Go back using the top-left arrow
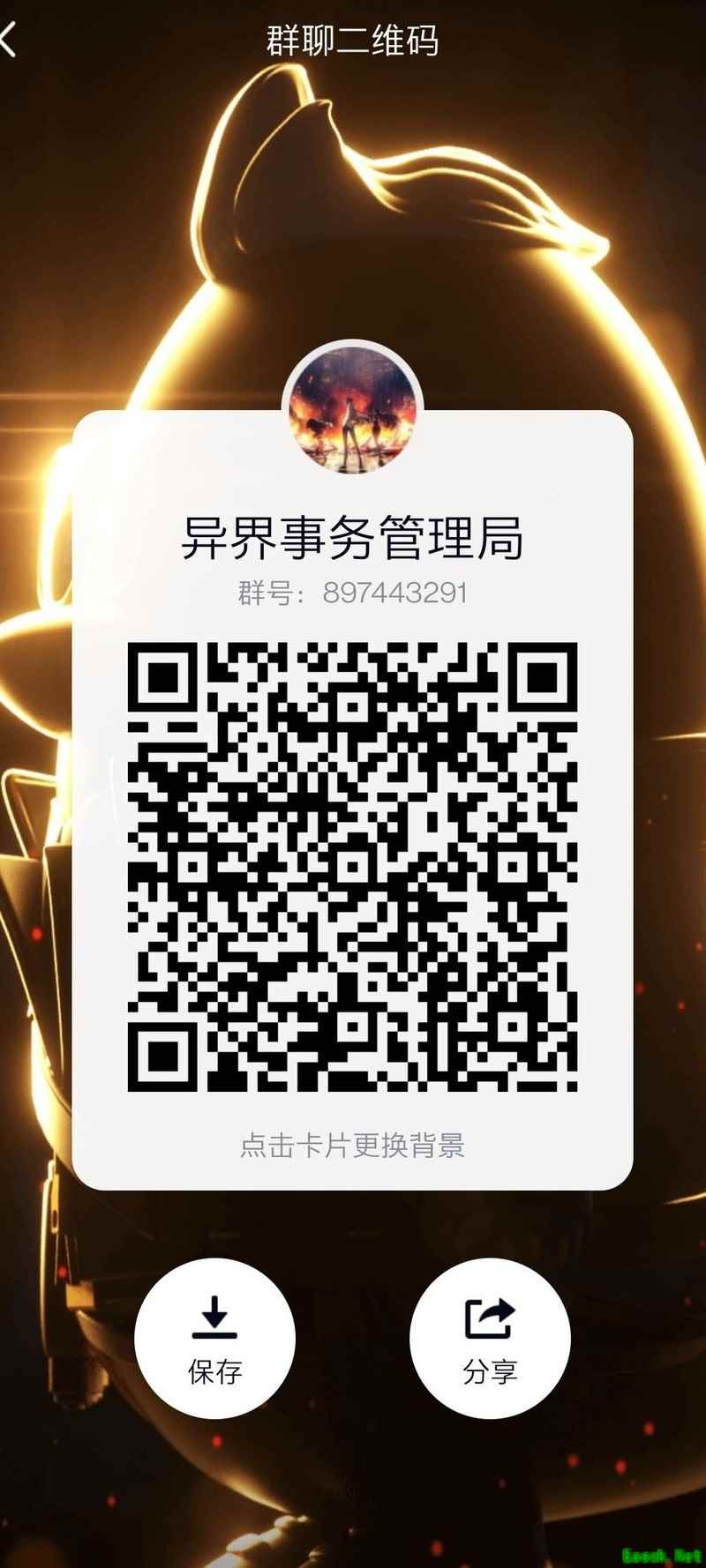 [x=9, y=41]
